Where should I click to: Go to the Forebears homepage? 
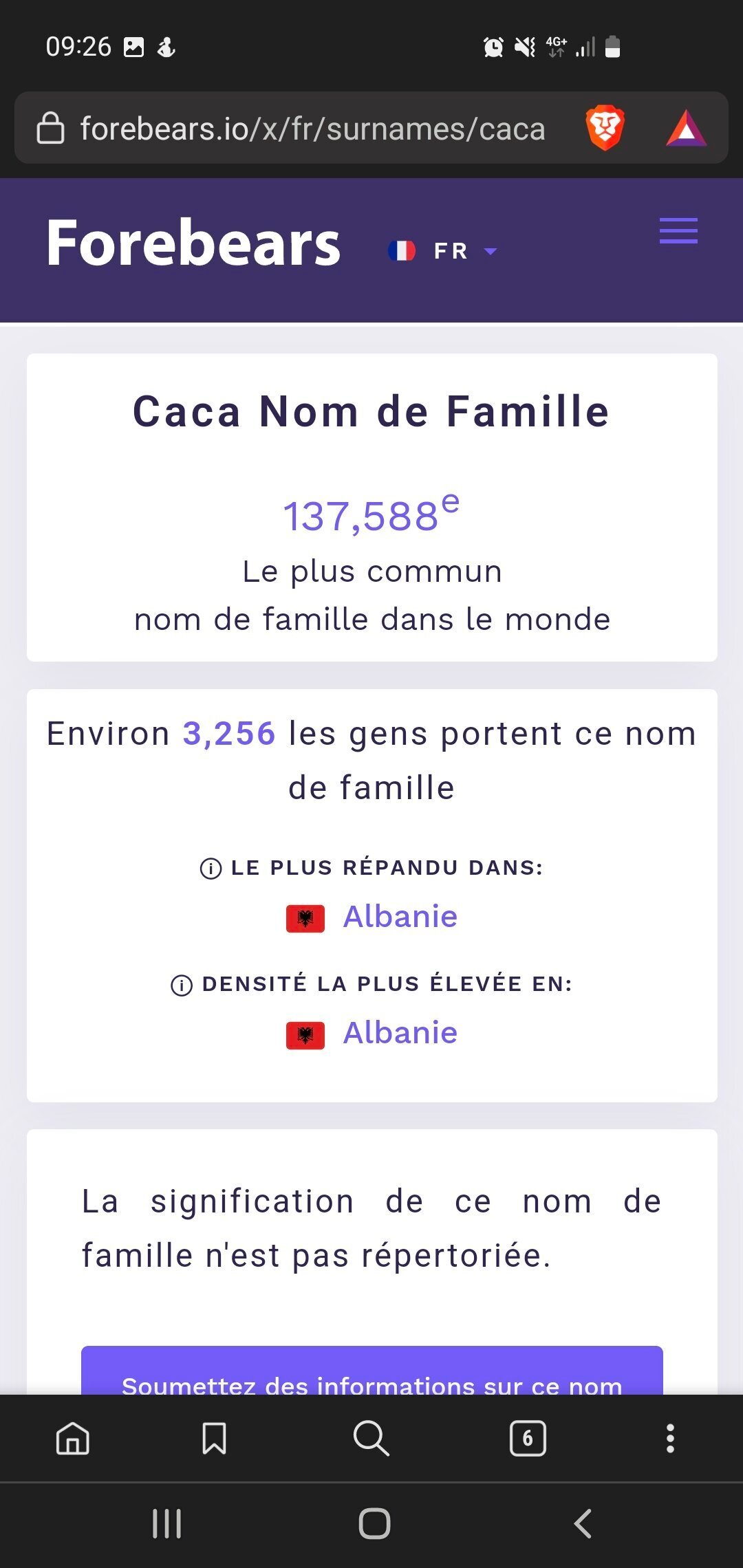[x=193, y=243]
